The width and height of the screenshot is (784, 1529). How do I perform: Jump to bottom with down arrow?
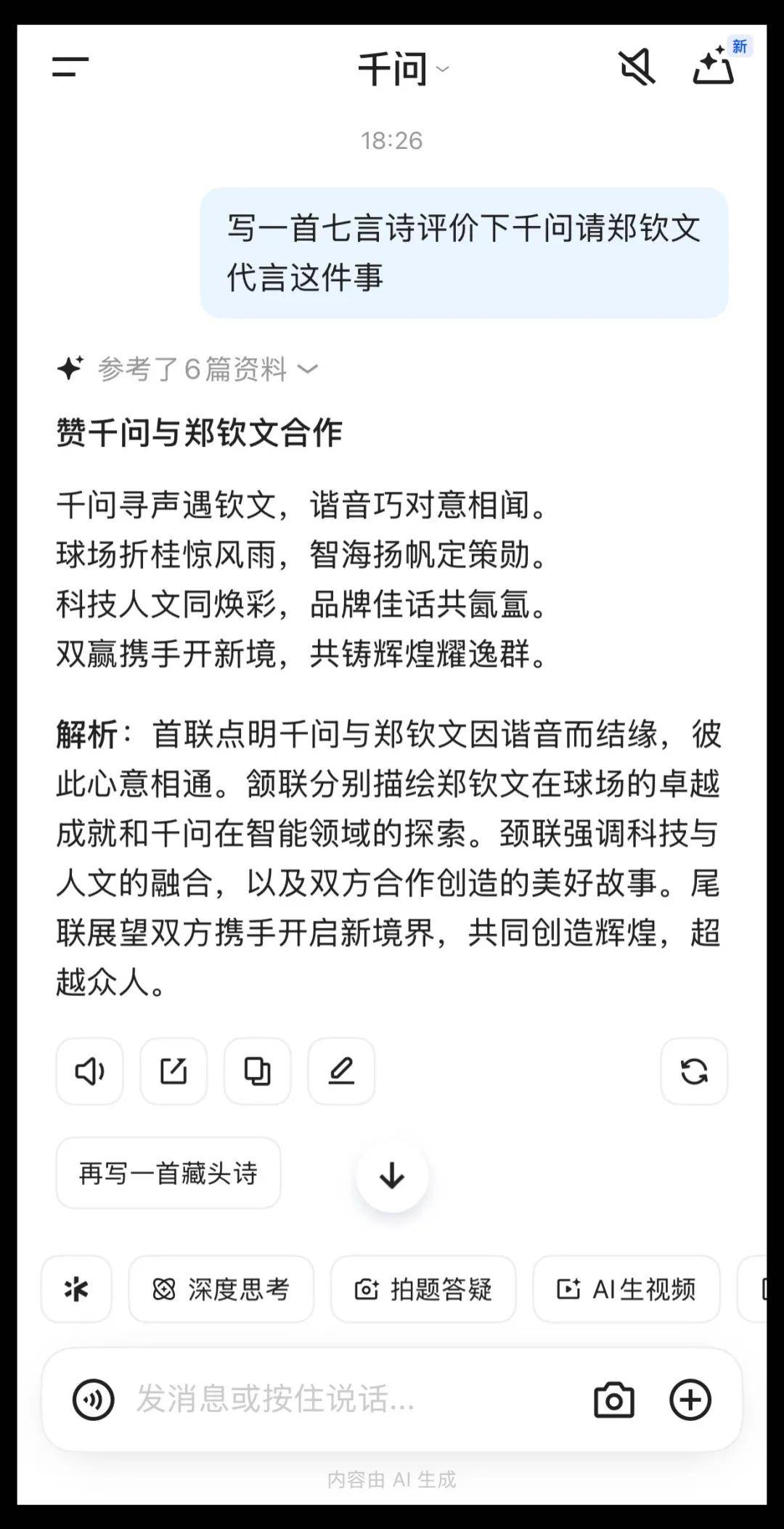[392, 1175]
